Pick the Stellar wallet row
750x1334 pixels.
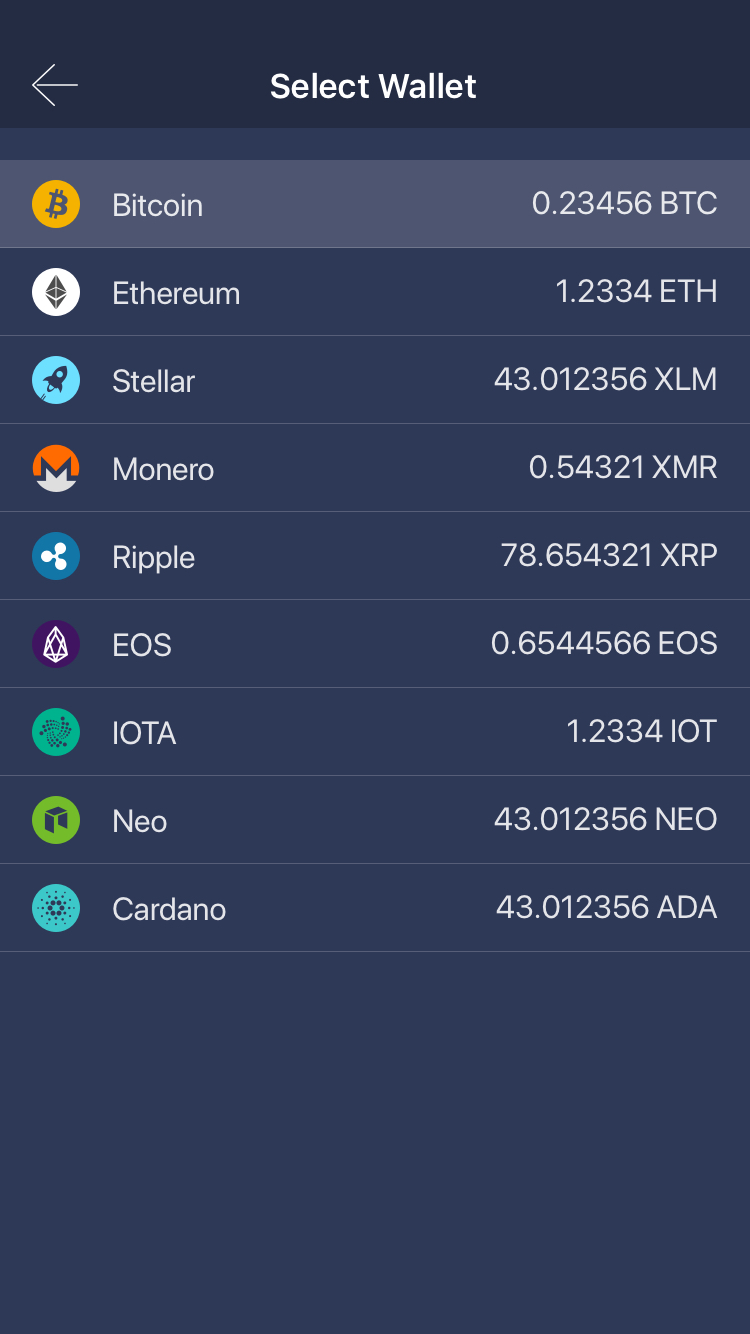[375, 380]
